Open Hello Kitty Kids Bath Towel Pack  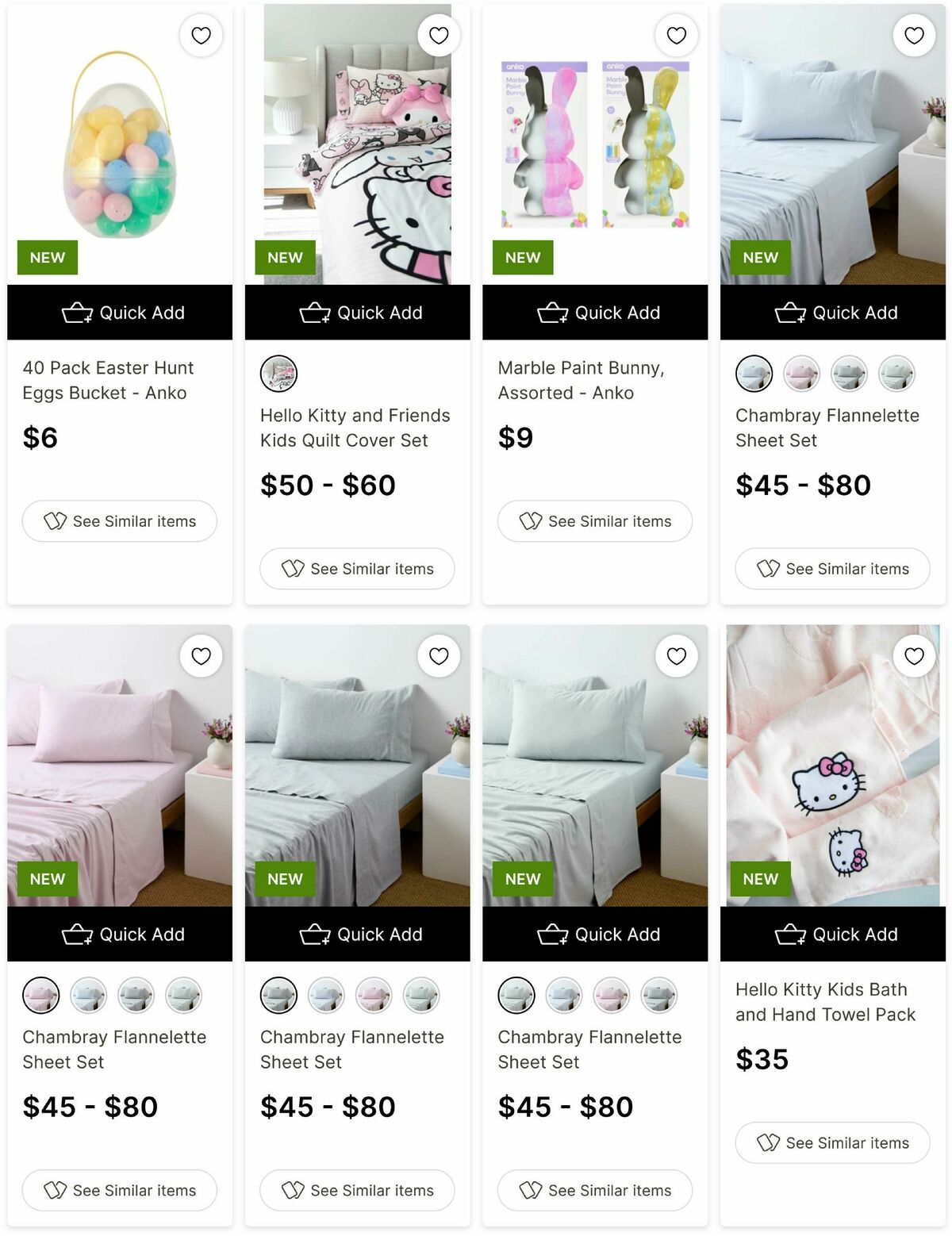825,1001
